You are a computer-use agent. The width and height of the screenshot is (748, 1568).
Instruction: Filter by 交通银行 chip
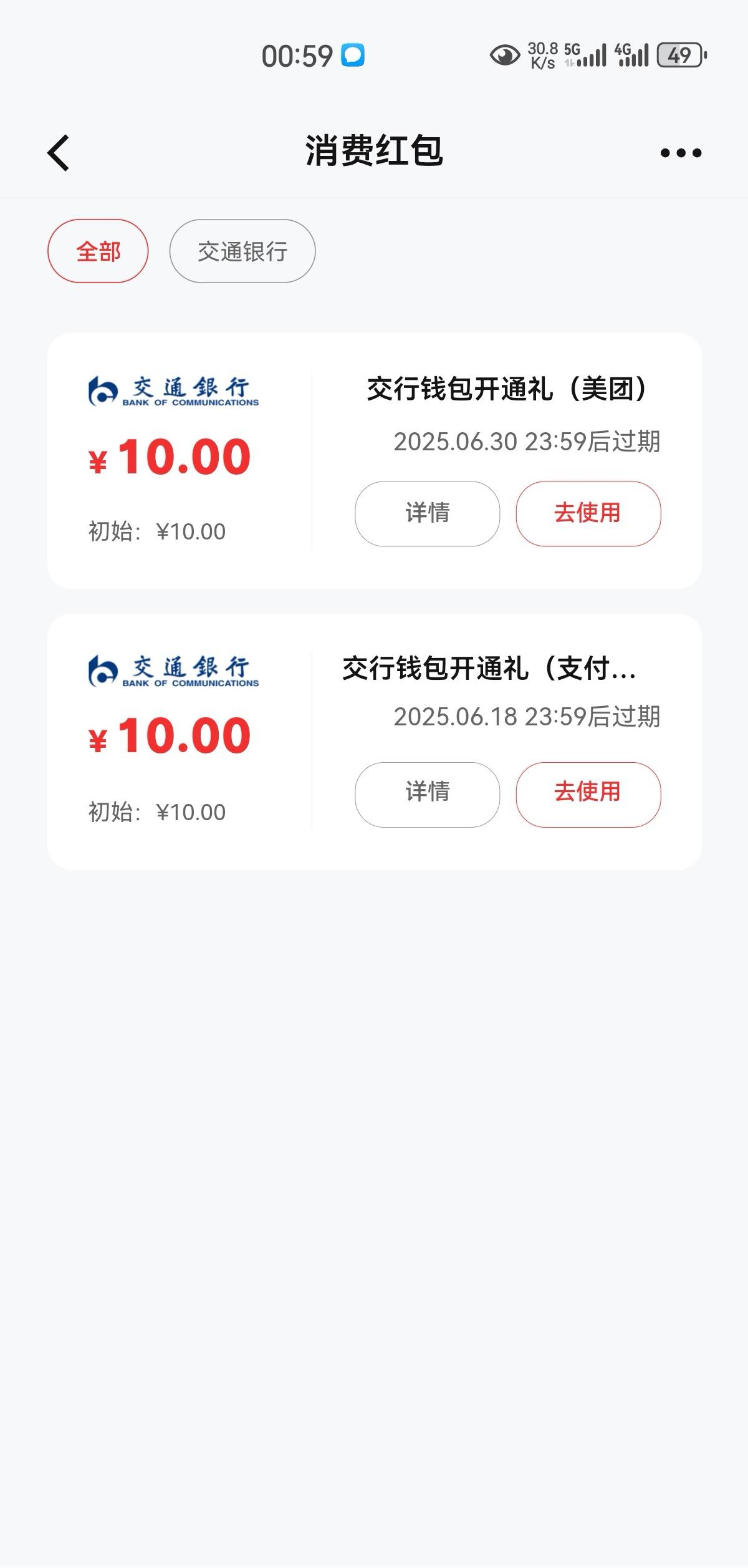(x=242, y=251)
